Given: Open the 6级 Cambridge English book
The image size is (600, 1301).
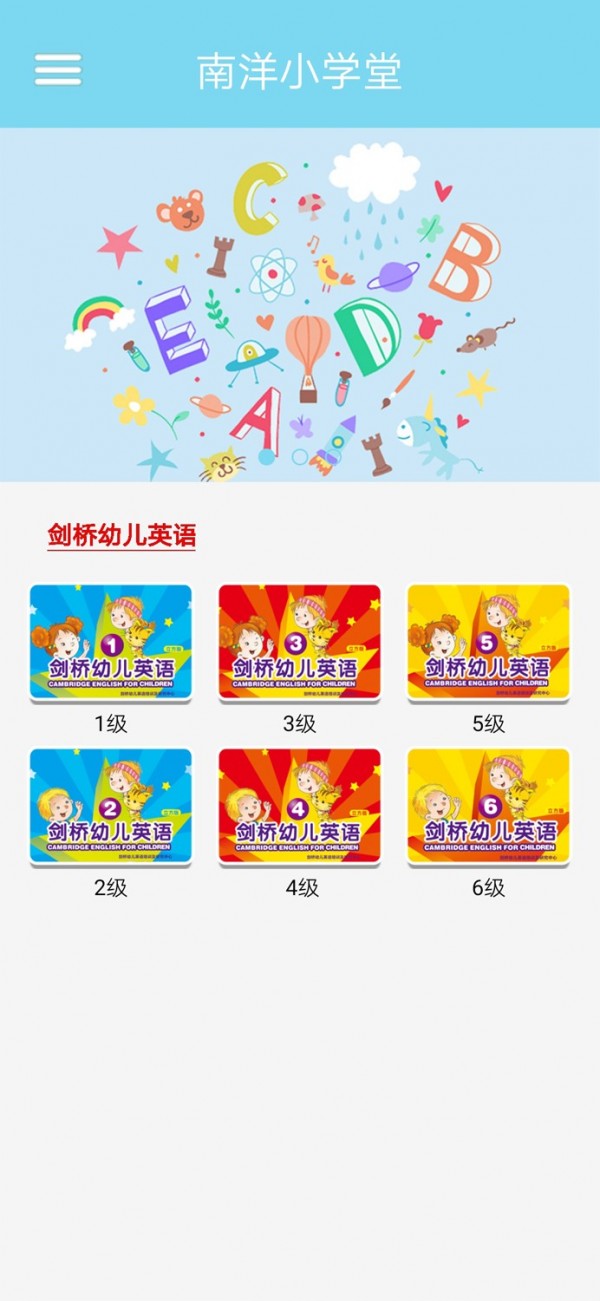Looking at the screenshot, I should click(x=488, y=806).
